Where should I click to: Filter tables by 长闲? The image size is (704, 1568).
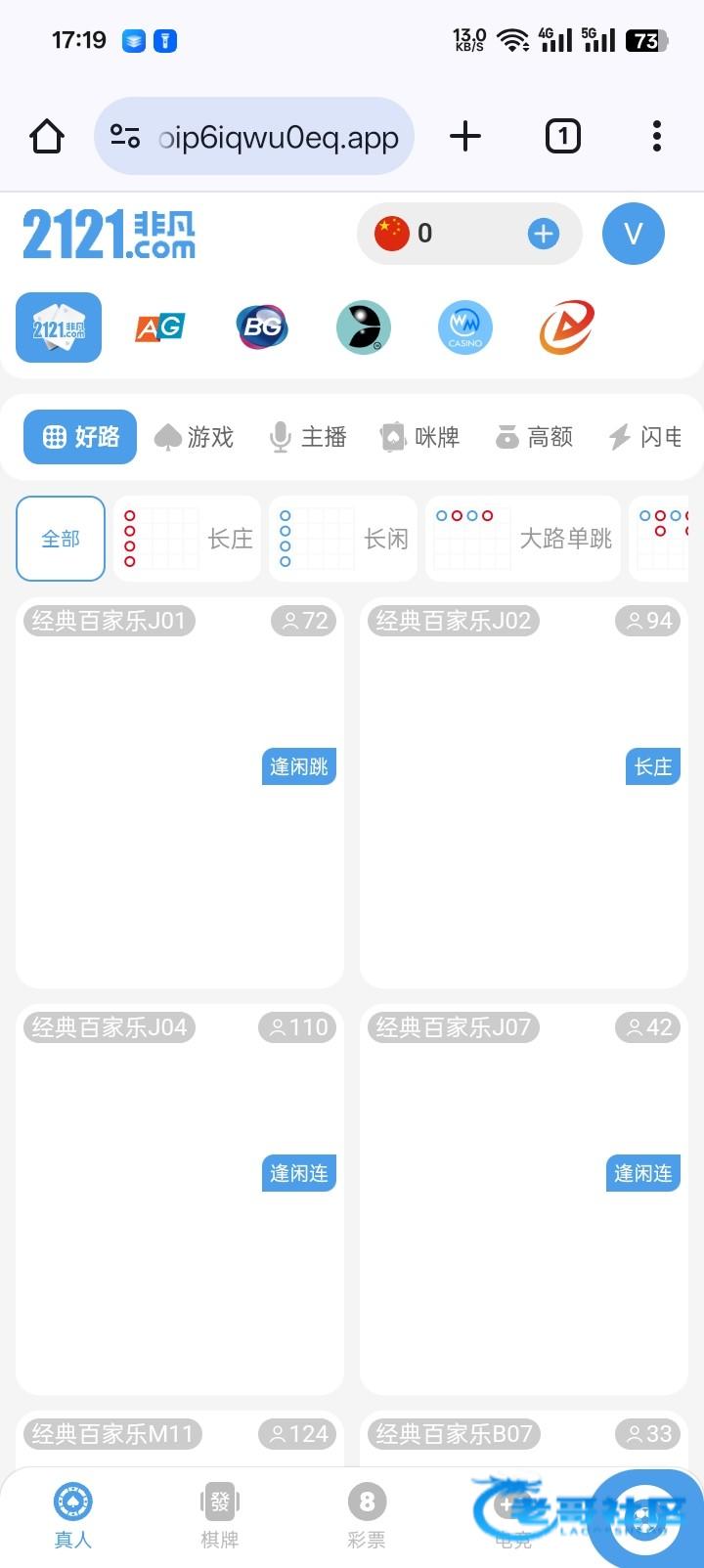(343, 539)
